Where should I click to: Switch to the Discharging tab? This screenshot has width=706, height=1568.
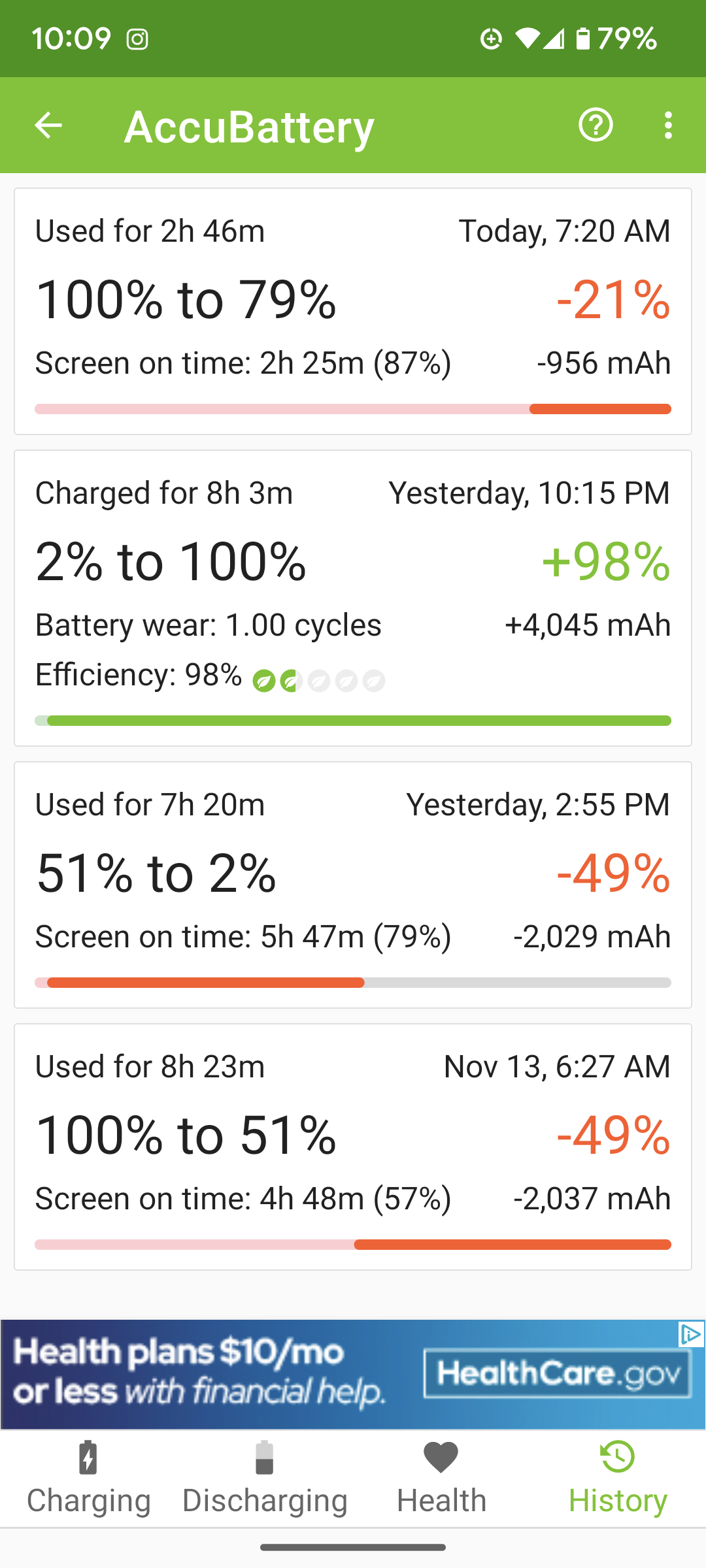tap(265, 1479)
